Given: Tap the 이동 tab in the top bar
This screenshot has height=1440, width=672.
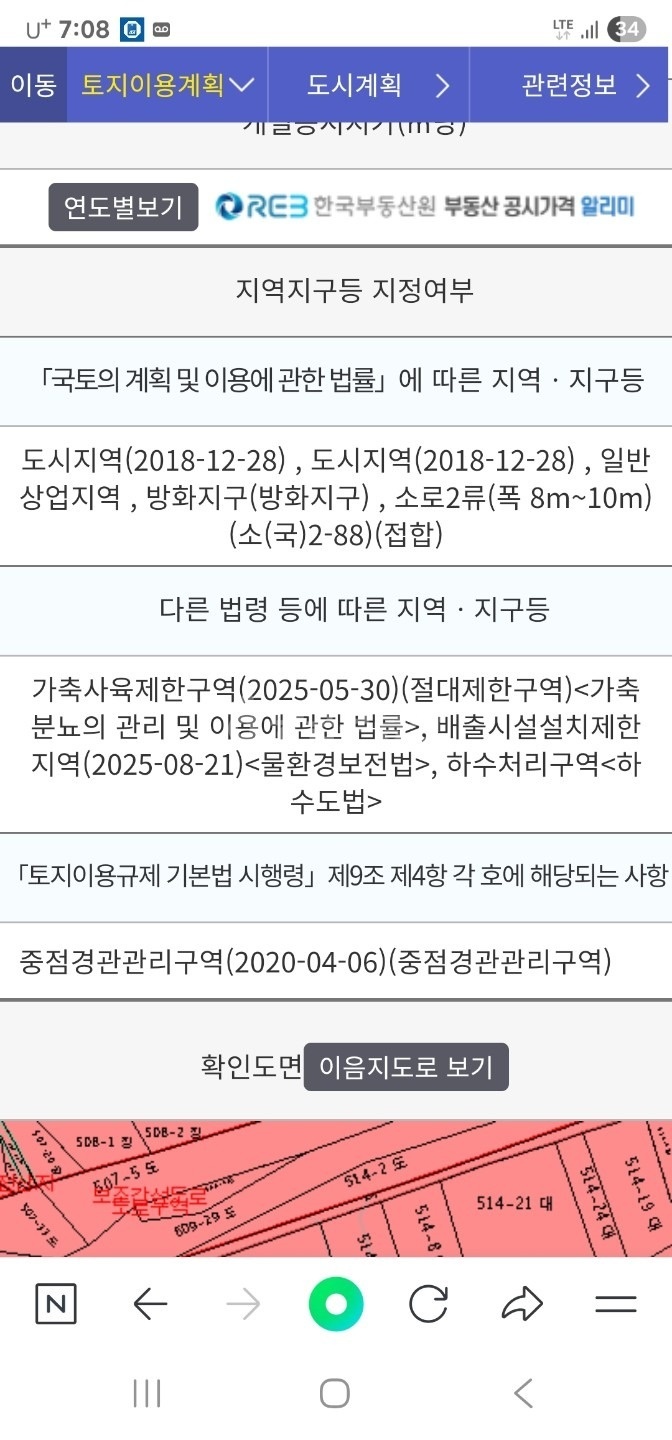Looking at the screenshot, I should tap(33, 85).
